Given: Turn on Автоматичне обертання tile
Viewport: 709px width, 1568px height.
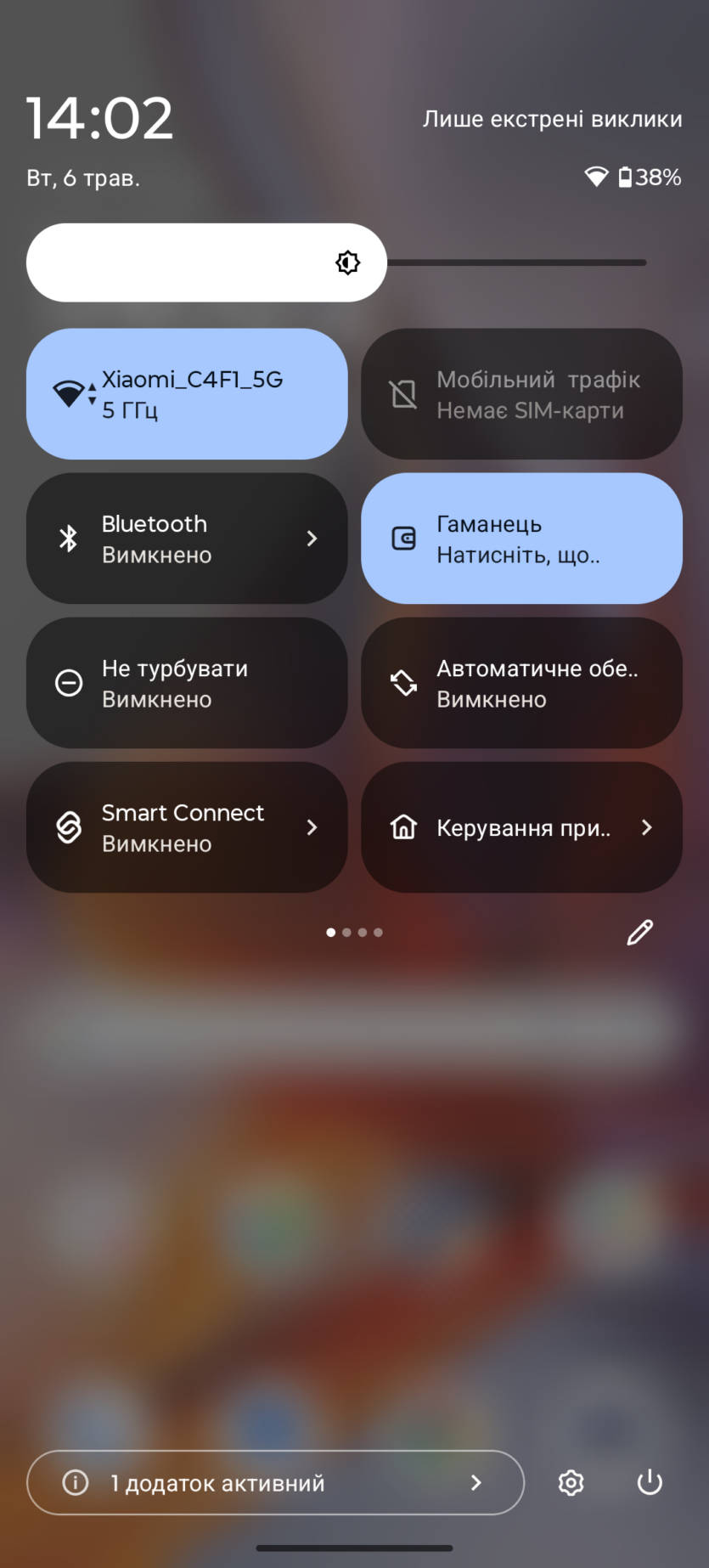Looking at the screenshot, I should [x=521, y=683].
